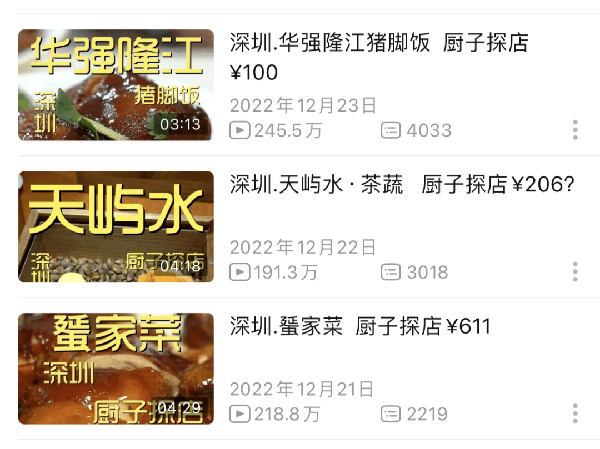Play the 天屿水 video thumbnail
The height and width of the screenshot is (449, 600).
click(x=116, y=227)
